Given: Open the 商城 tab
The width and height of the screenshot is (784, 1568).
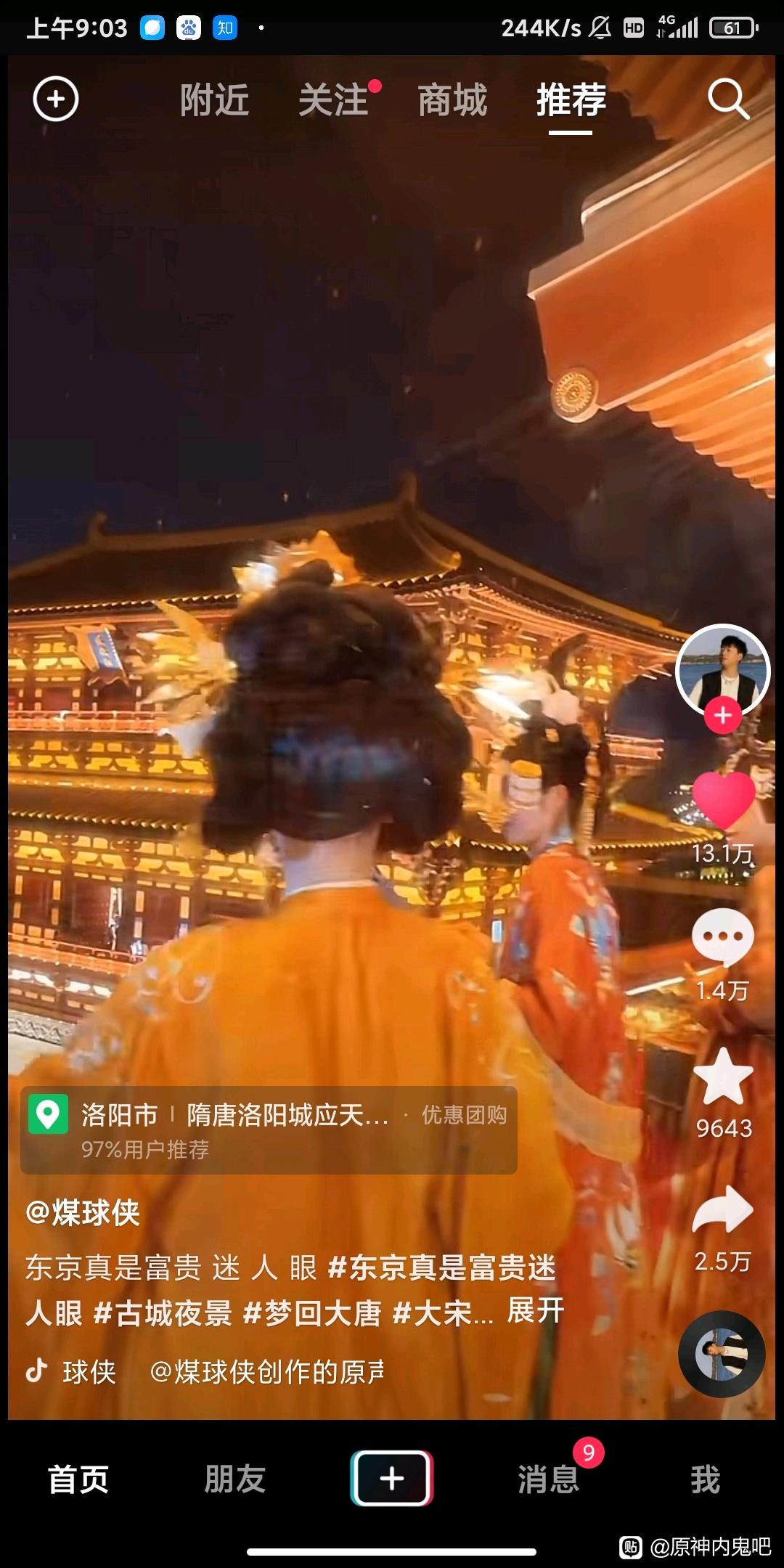Looking at the screenshot, I should pyautogui.click(x=452, y=100).
